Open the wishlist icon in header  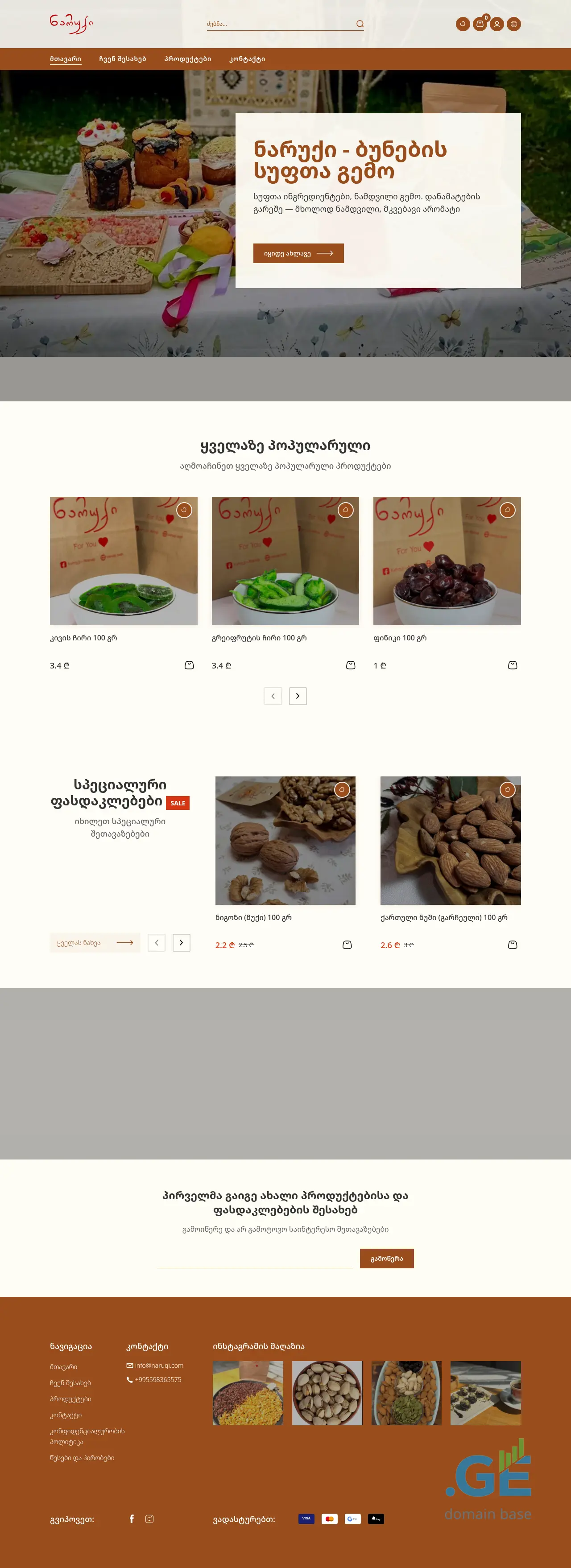[x=463, y=25]
